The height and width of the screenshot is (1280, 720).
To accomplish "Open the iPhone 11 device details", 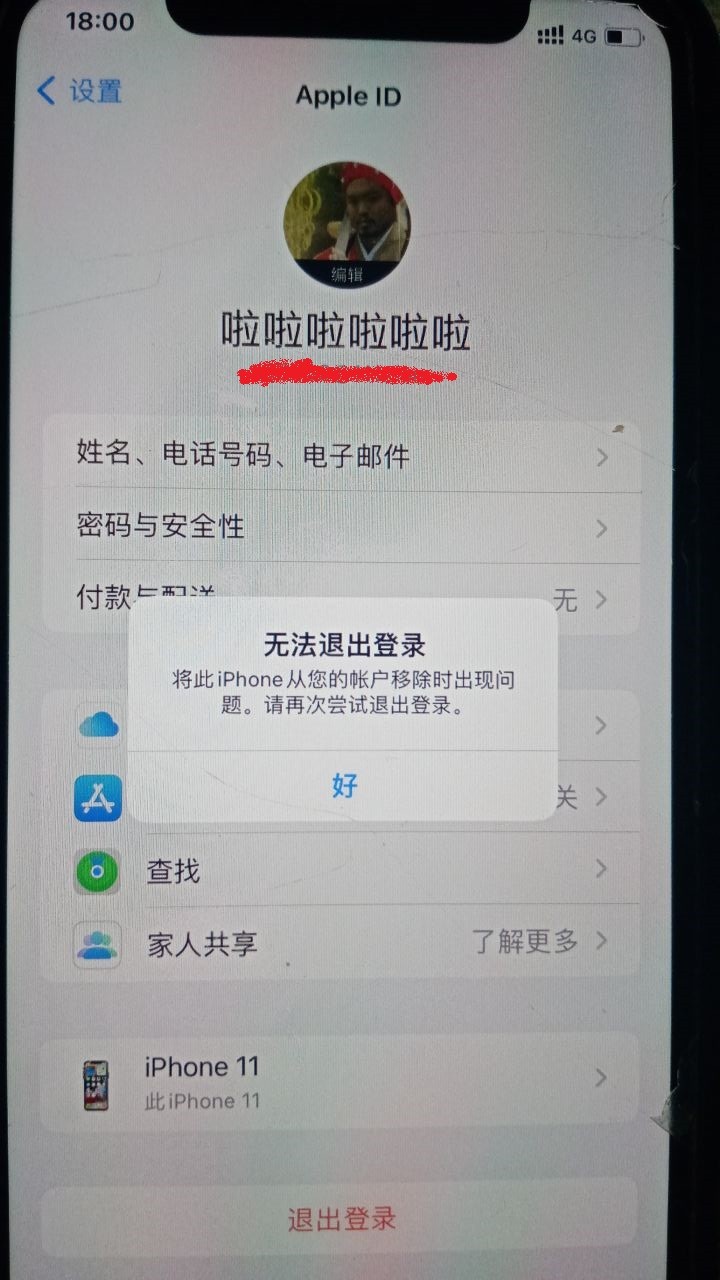I will point(340,1082).
